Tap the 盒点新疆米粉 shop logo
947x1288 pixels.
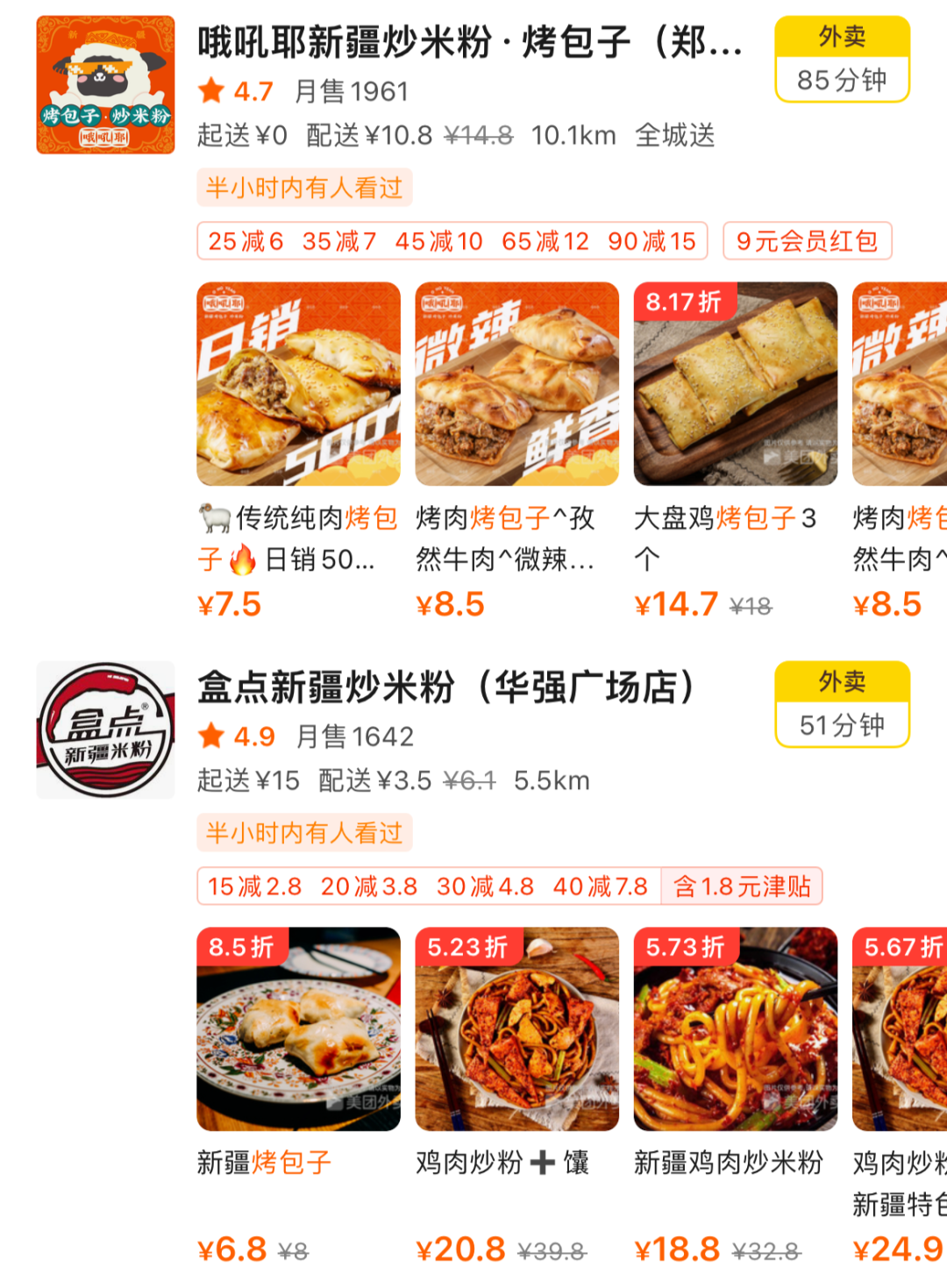(105, 729)
